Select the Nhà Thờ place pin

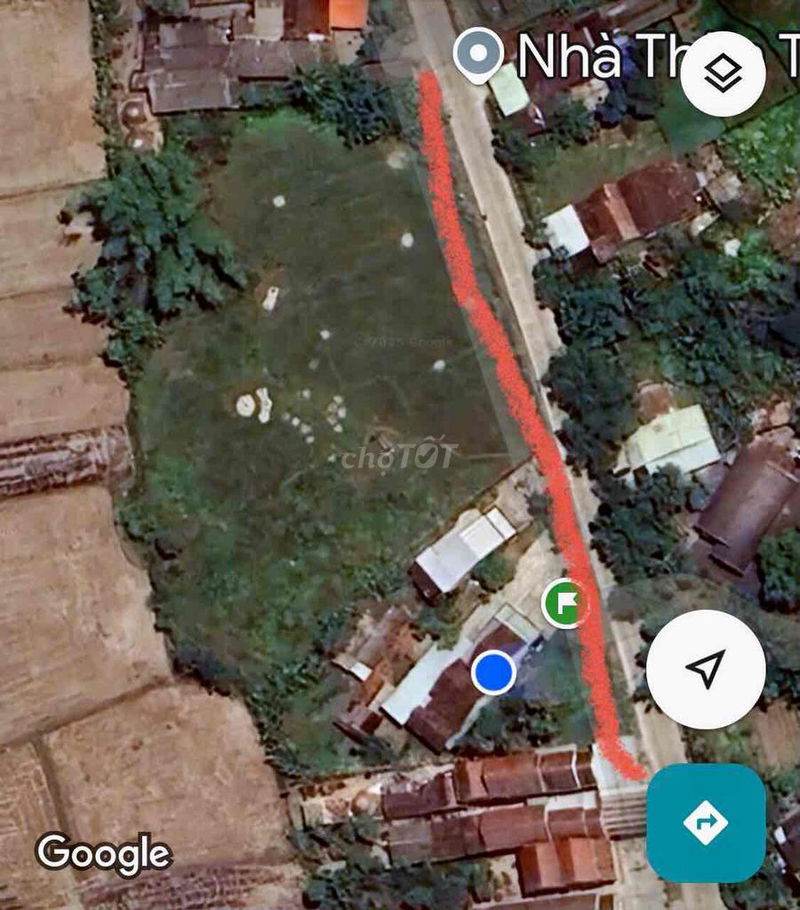pos(478,54)
